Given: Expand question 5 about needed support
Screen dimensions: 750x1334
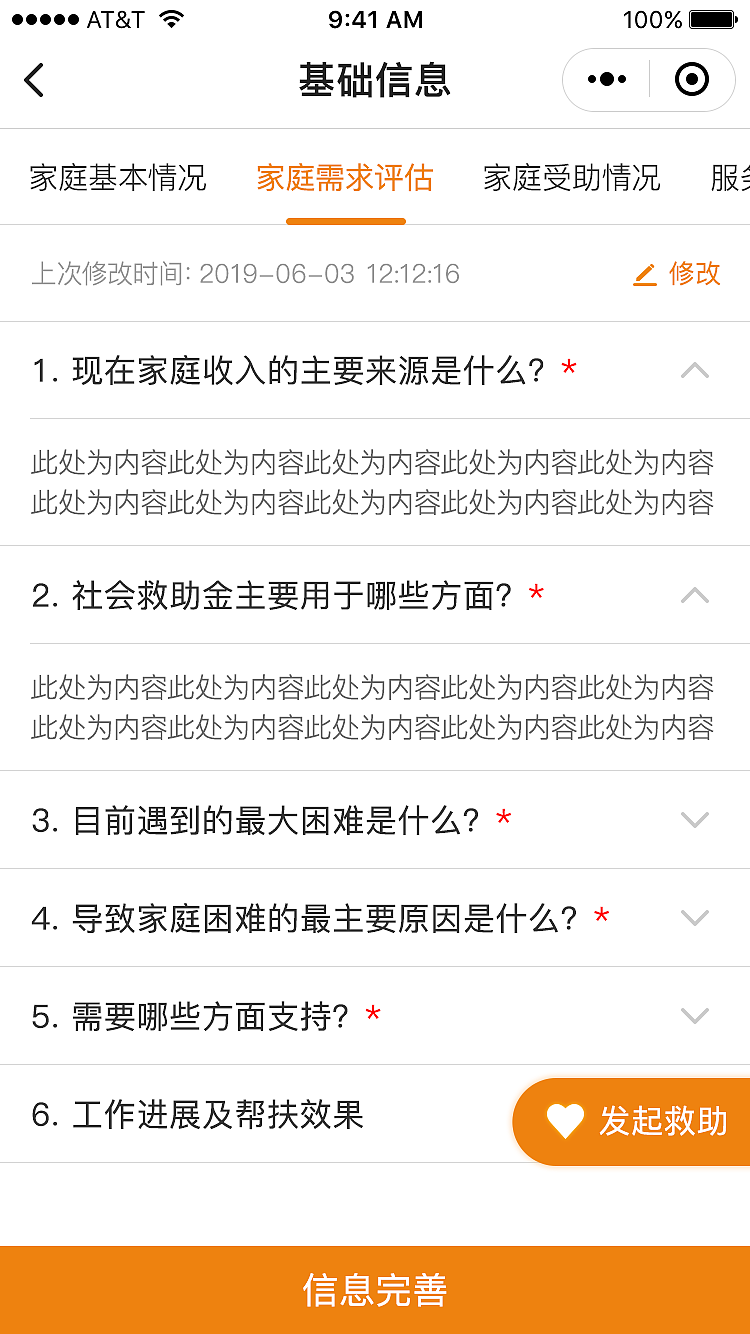Looking at the screenshot, I should (x=694, y=1015).
